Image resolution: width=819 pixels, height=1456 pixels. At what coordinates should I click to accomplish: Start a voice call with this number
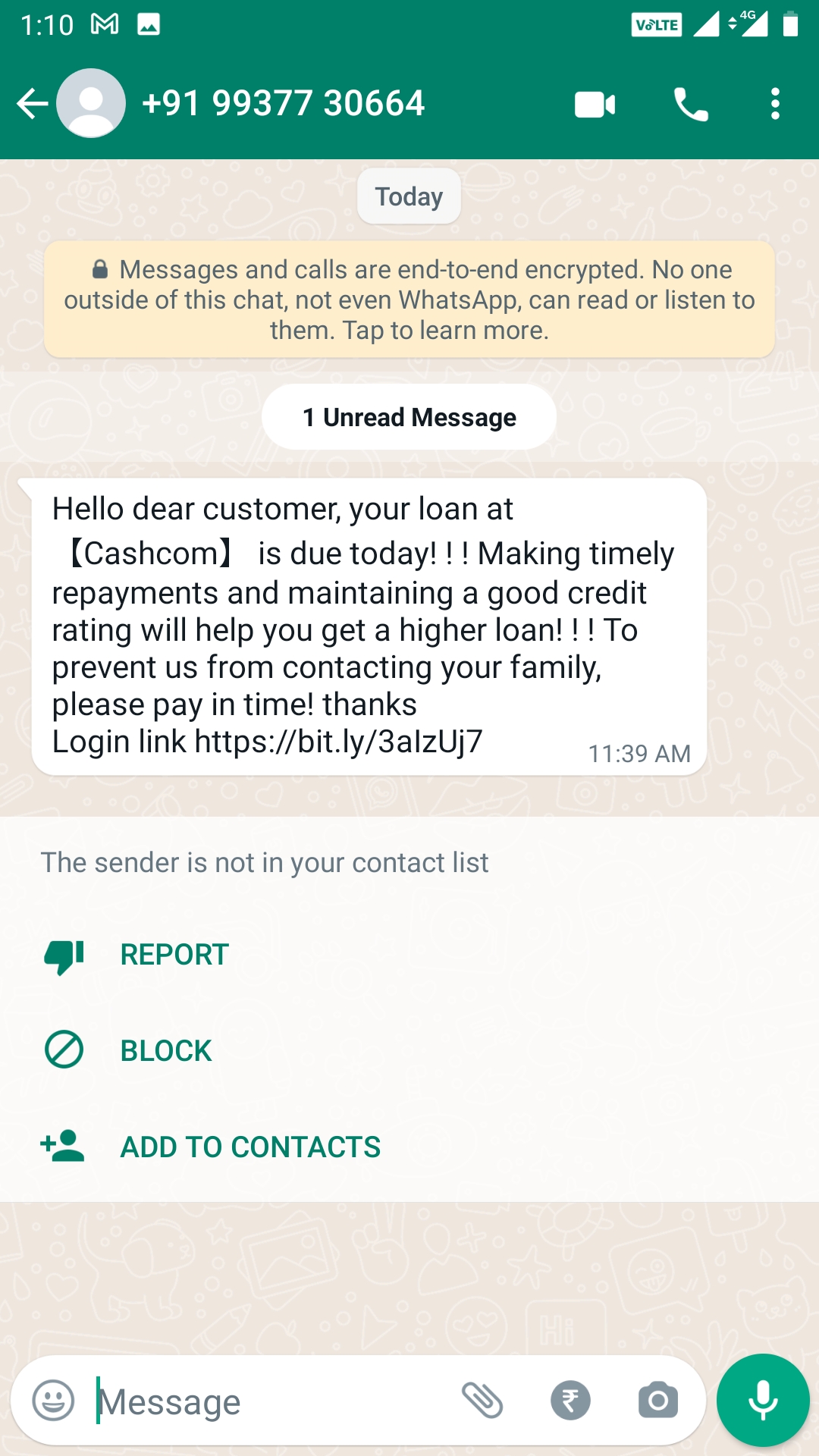point(691,104)
